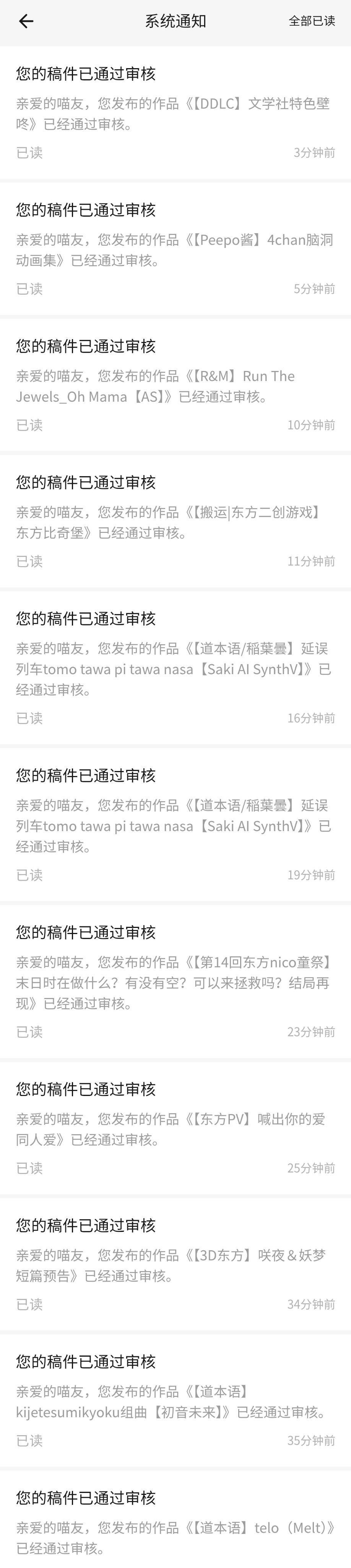The image size is (351, 1568).
Task: View the 【3D东方】咲夜＆妖梦短篇预告 notification
Action: tap(175, 1266)
